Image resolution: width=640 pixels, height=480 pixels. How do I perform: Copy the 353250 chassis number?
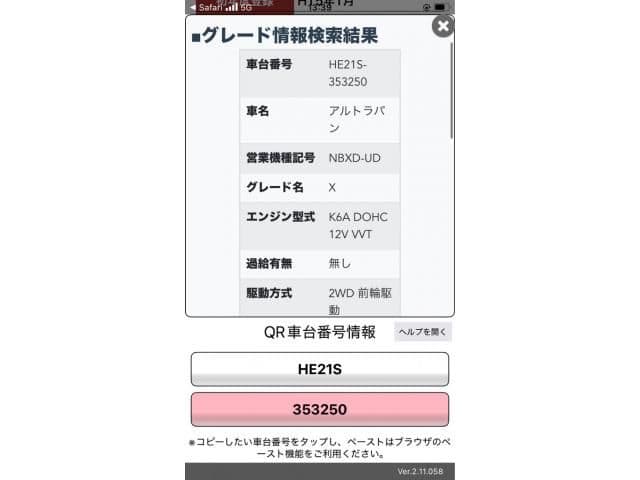(x=320, y=410)
